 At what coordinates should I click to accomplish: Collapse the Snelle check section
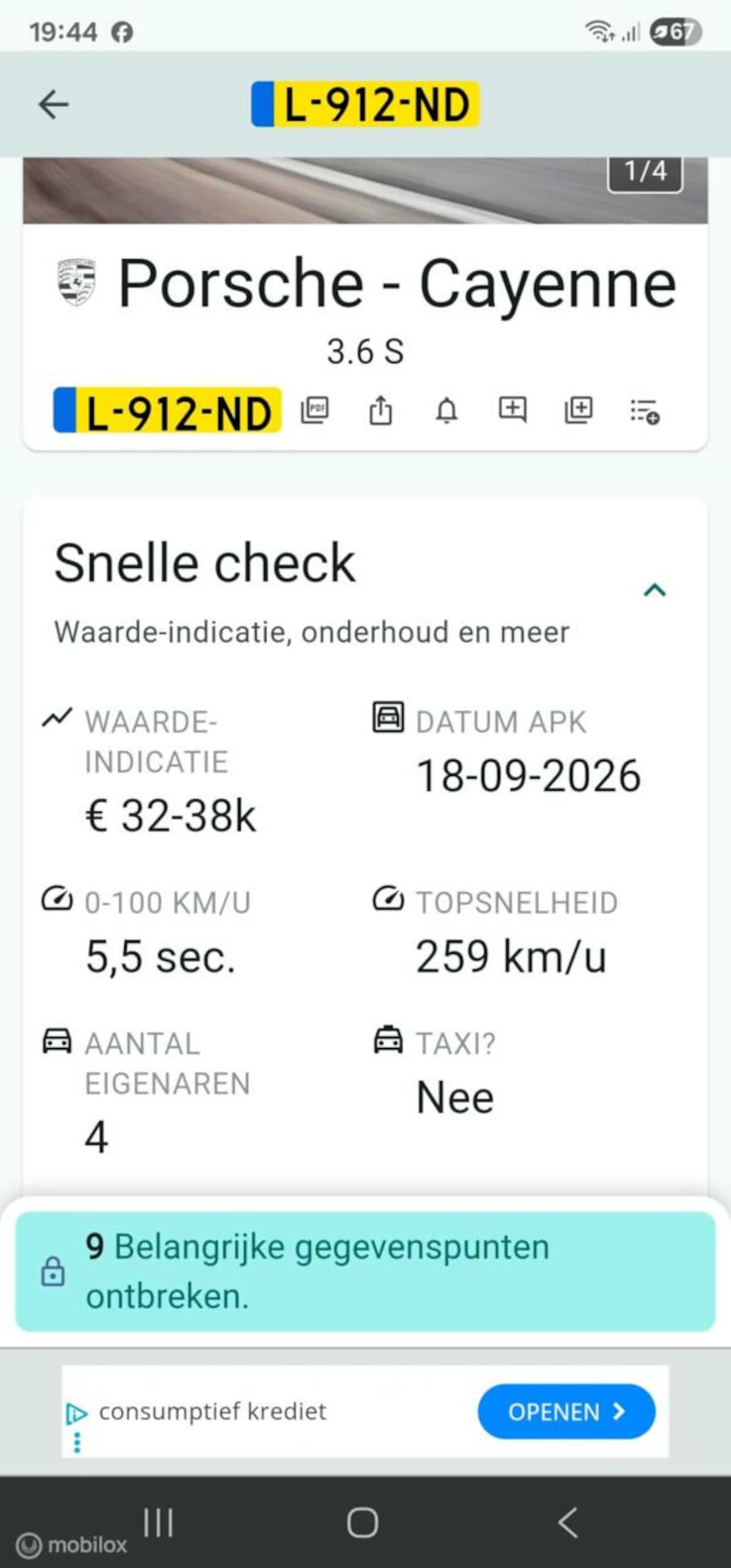655,590
